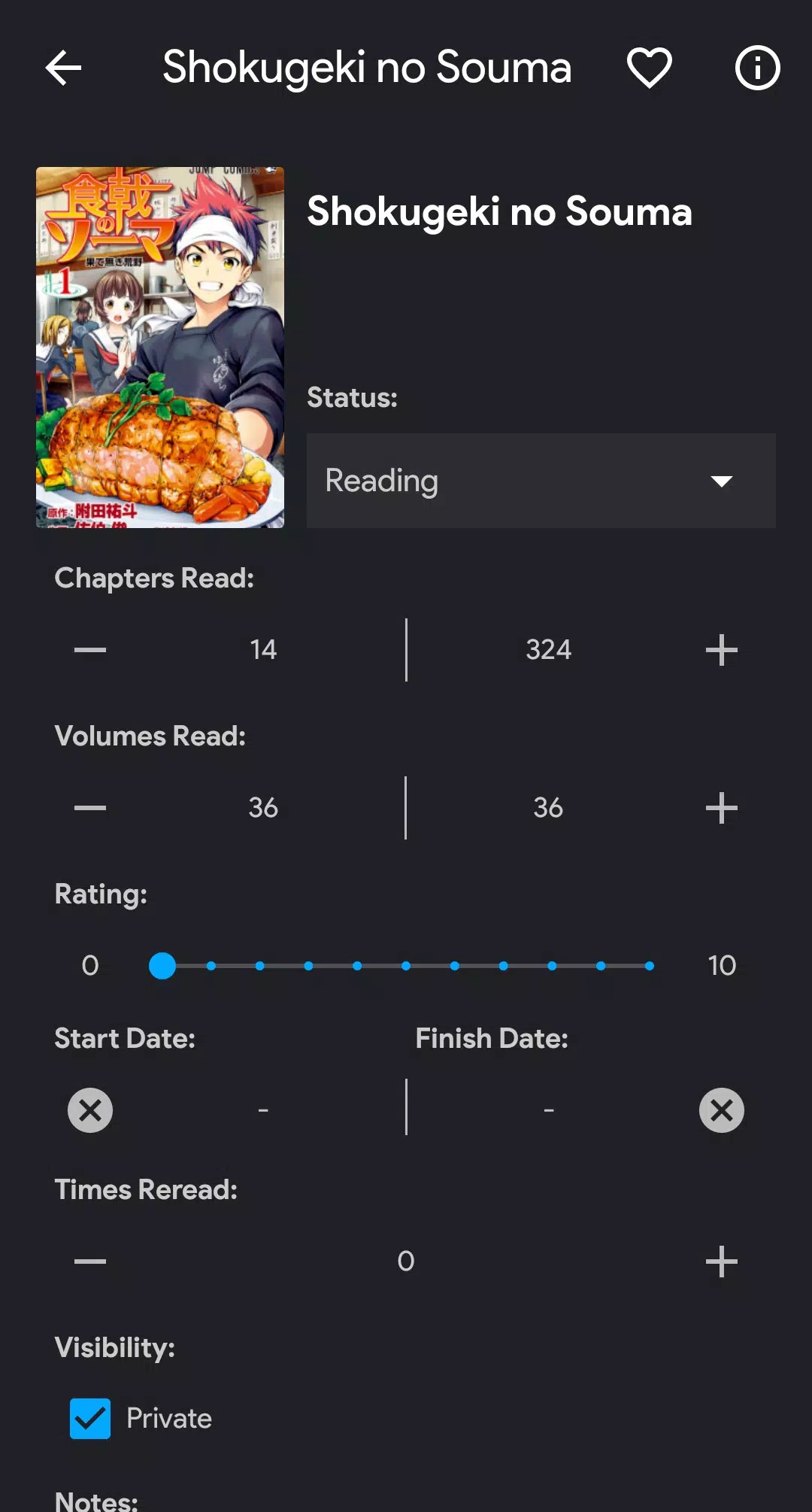Increase chapters read with plus button
The height and width of the screenshot is (1512, 812).
[x=721, y=650]
